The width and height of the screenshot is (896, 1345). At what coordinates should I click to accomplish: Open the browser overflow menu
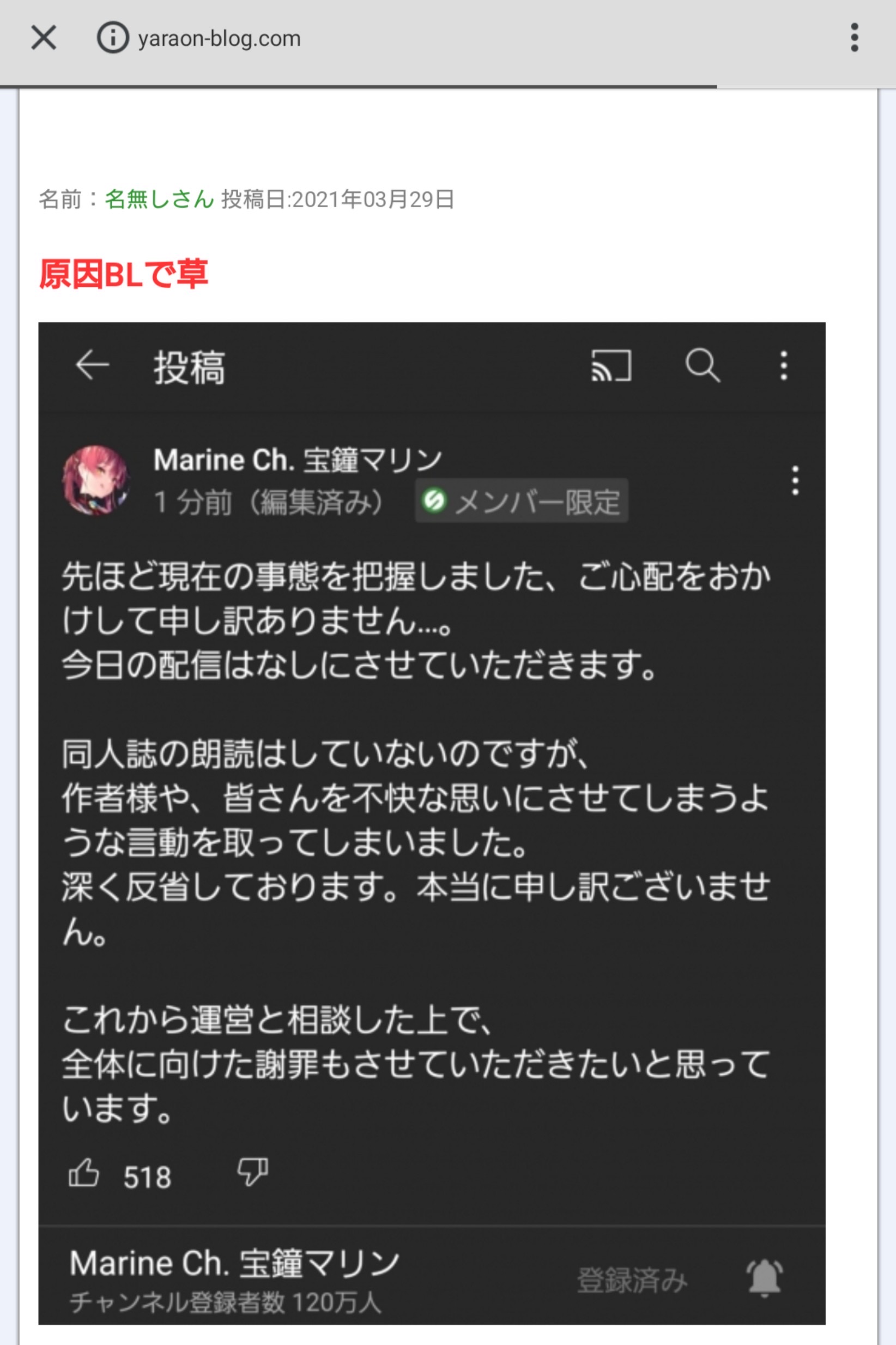tap(853, 38)
